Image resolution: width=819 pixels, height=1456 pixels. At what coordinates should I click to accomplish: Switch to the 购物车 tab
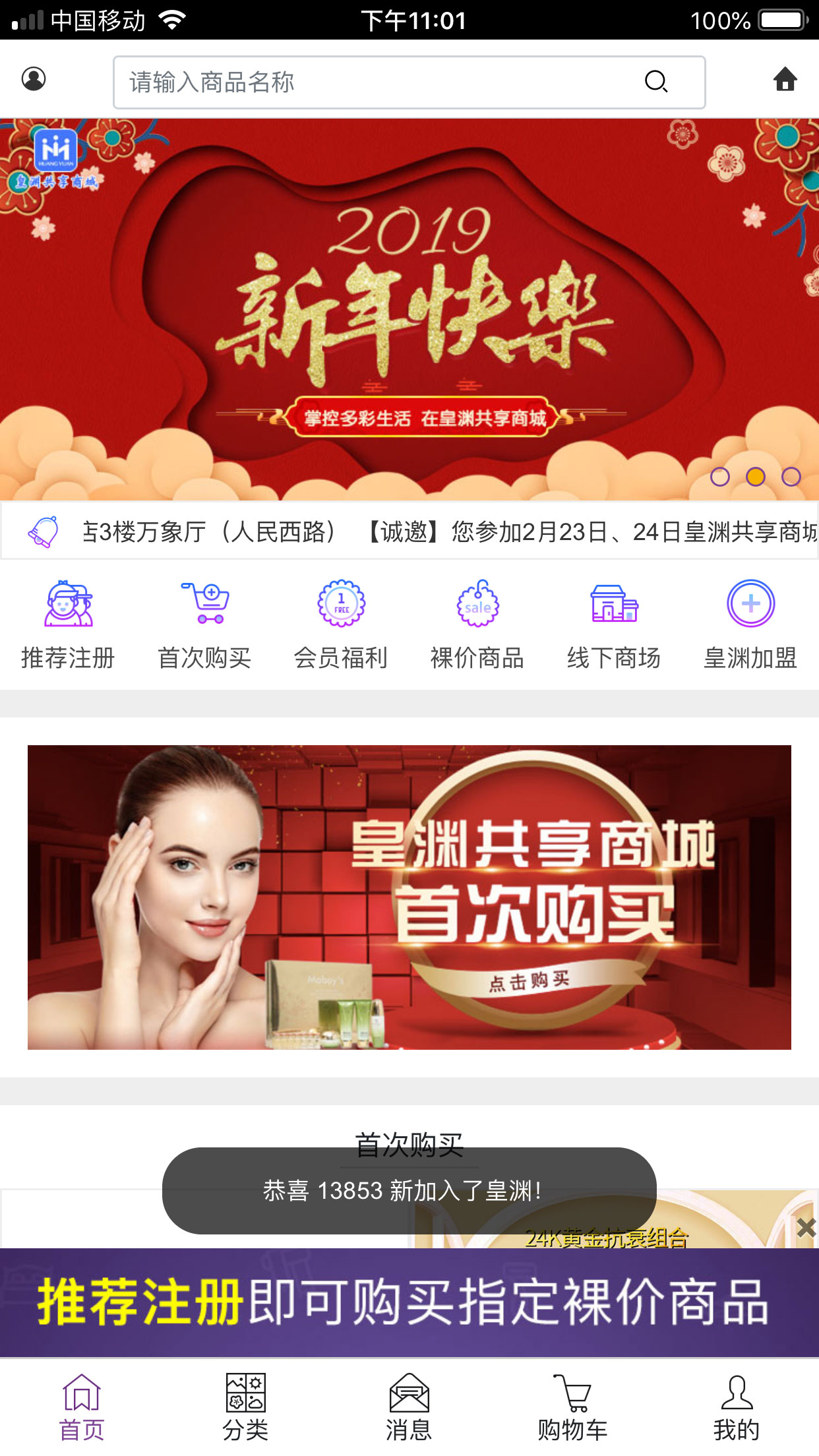[572, 1407]
